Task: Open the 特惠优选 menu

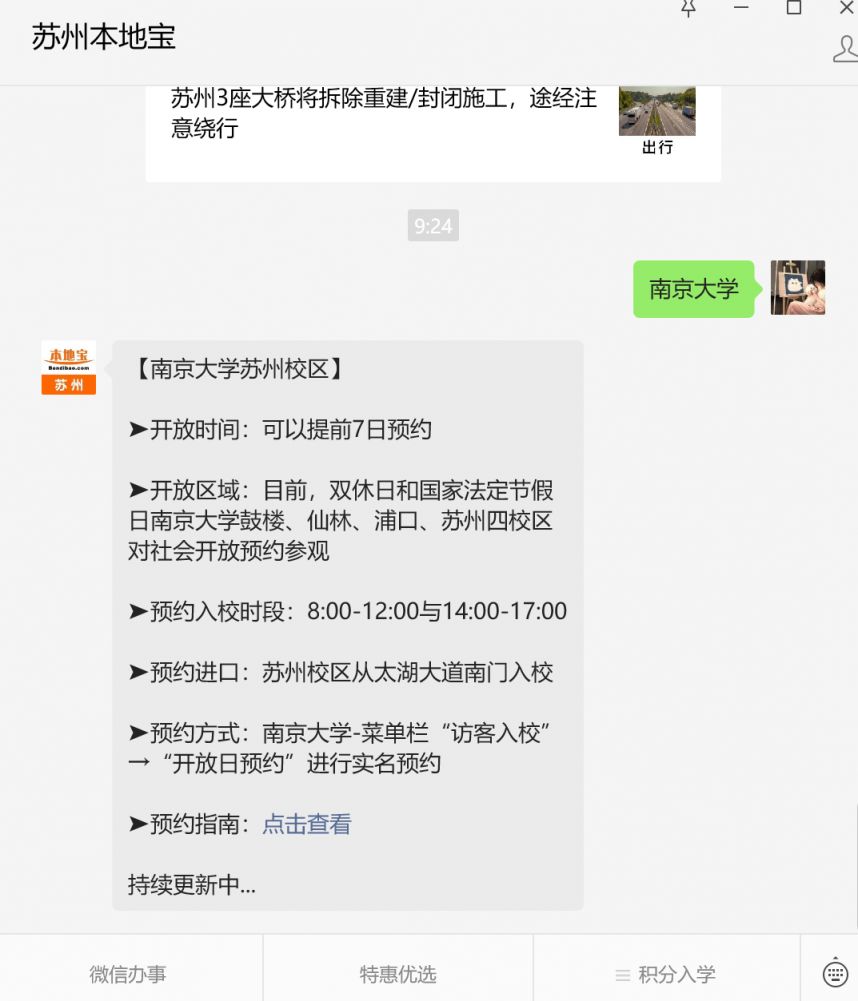Action: pos(398,974)
